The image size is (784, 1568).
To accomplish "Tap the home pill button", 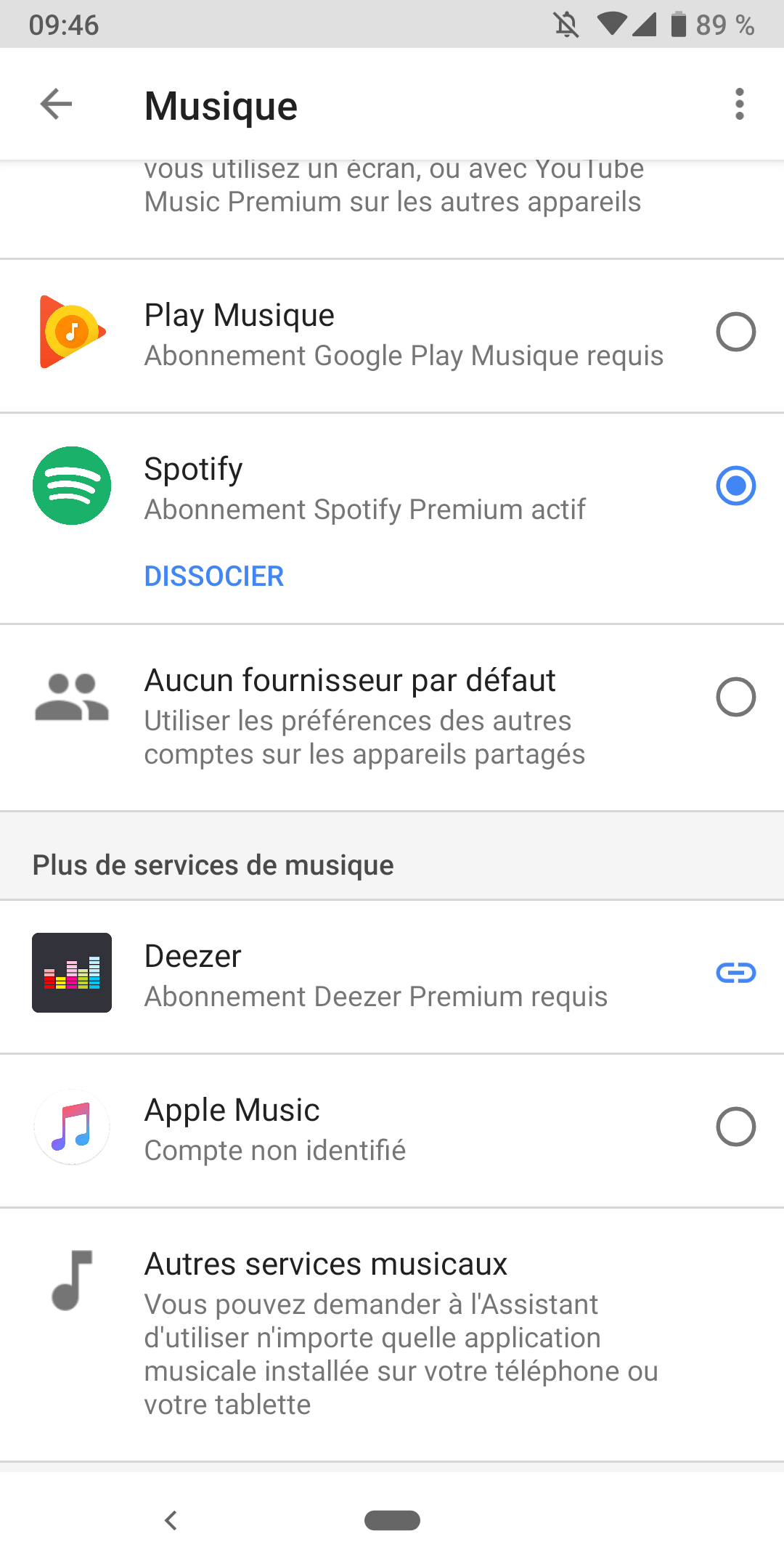I will [392, 1520].
